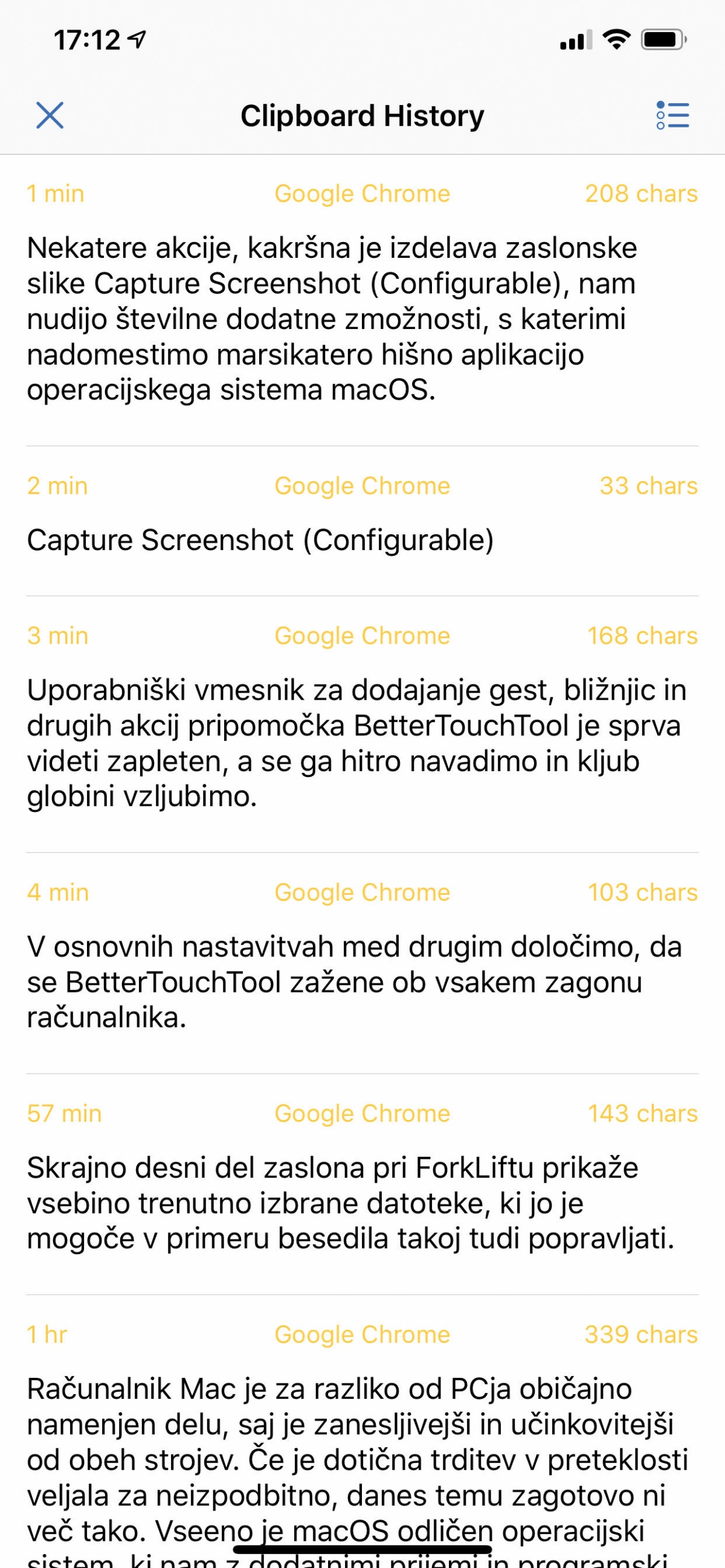Image resolution: width=725 pixels, height=1568 pixels.
Task: Open the list options icon
Action: click(672, 115)
